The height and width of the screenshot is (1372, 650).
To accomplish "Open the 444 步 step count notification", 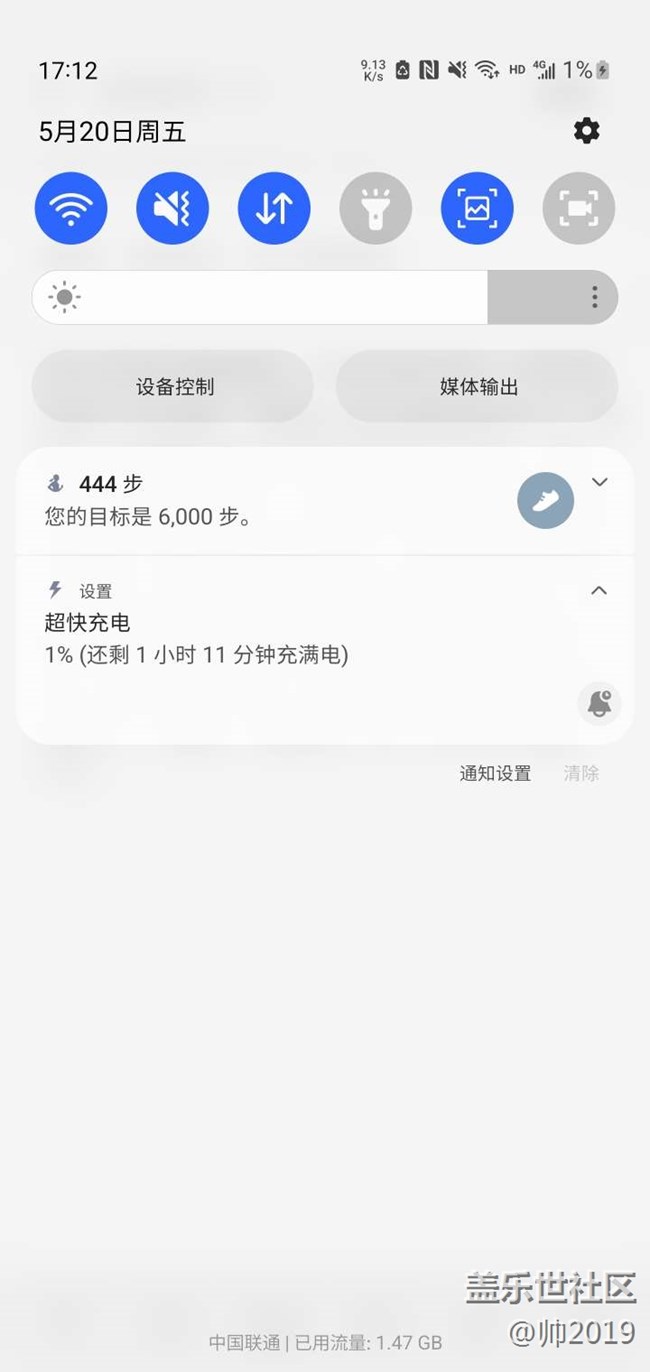I will 250,500.
